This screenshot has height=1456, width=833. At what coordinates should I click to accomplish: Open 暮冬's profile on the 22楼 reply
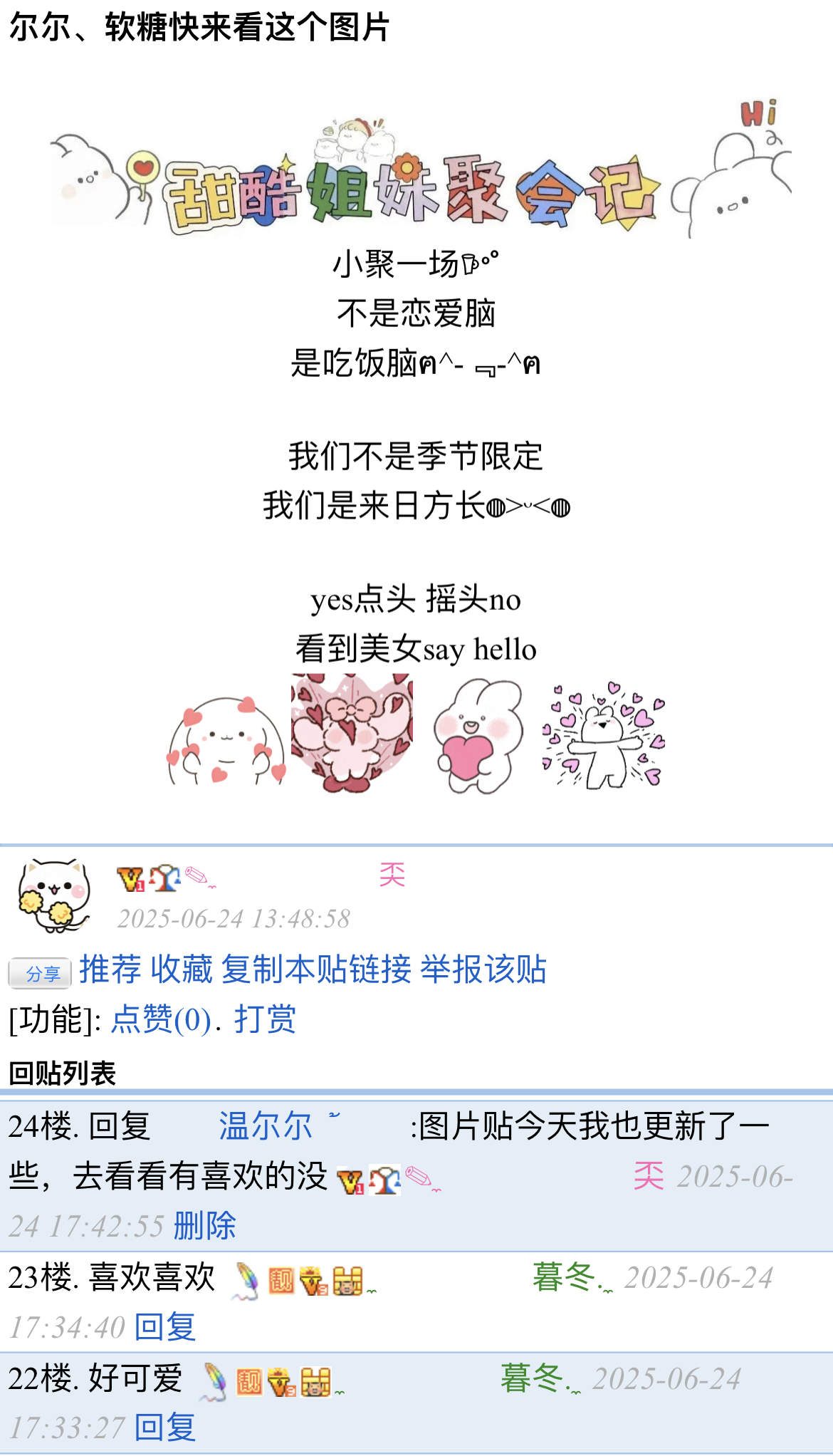pyautogui.click(x=531, y=1378)
